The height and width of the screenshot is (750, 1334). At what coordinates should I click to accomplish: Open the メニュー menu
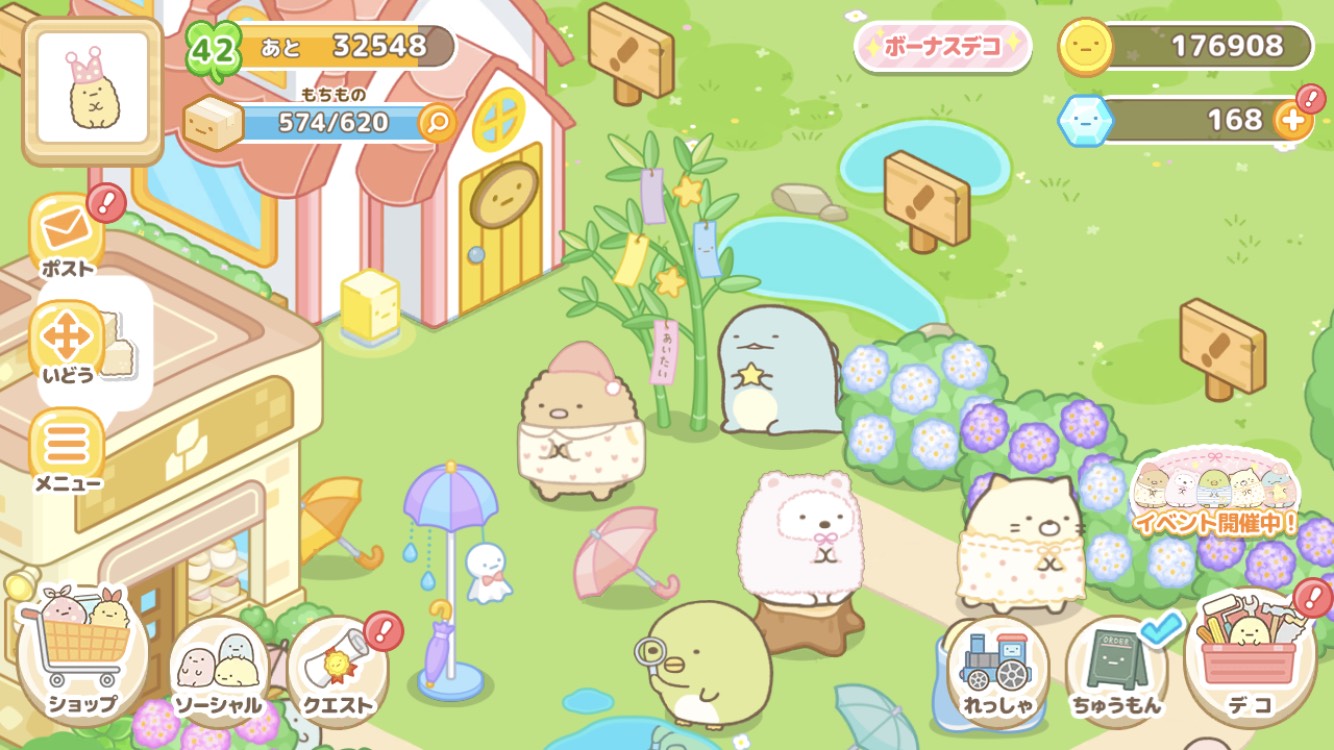tap(68, 452)
